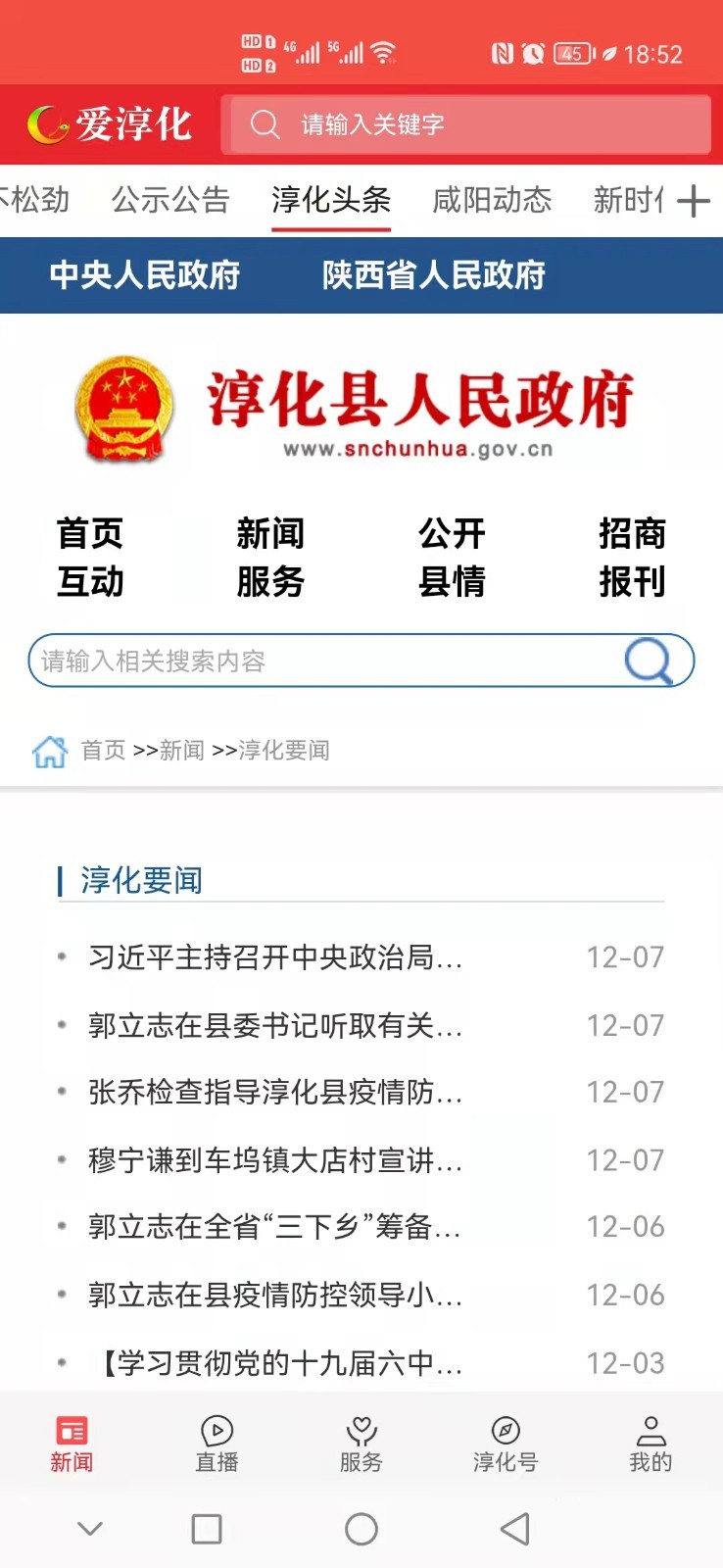723x1568 pixels.
Task: Switch to the 直播 bottom tab
Action: [217, 1444]
